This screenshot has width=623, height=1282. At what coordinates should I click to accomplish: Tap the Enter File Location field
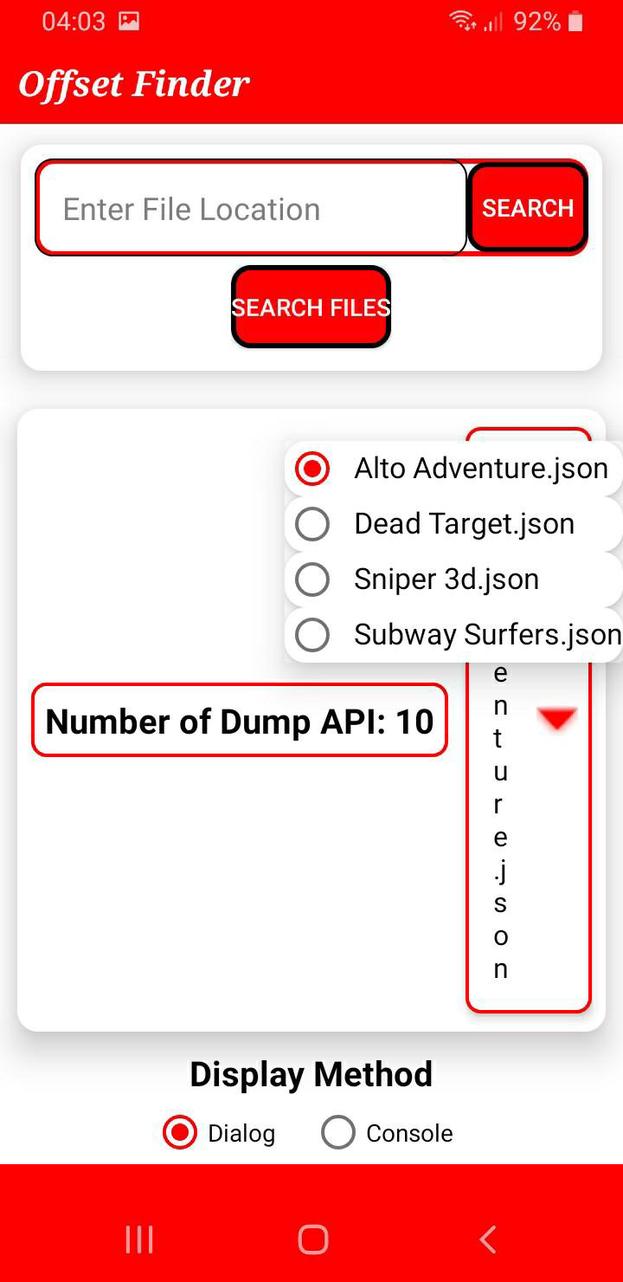pos(252,209)
